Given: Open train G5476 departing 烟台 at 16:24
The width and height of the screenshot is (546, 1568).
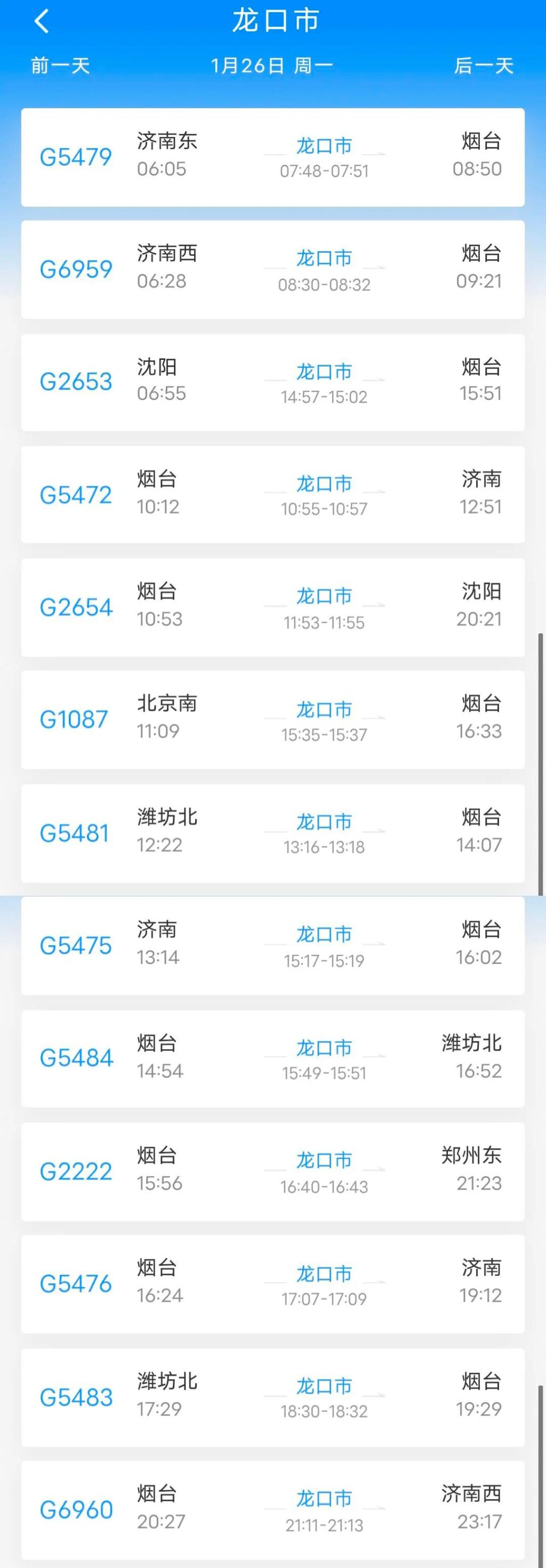Looking at the screenshot, I should 272,1284.
